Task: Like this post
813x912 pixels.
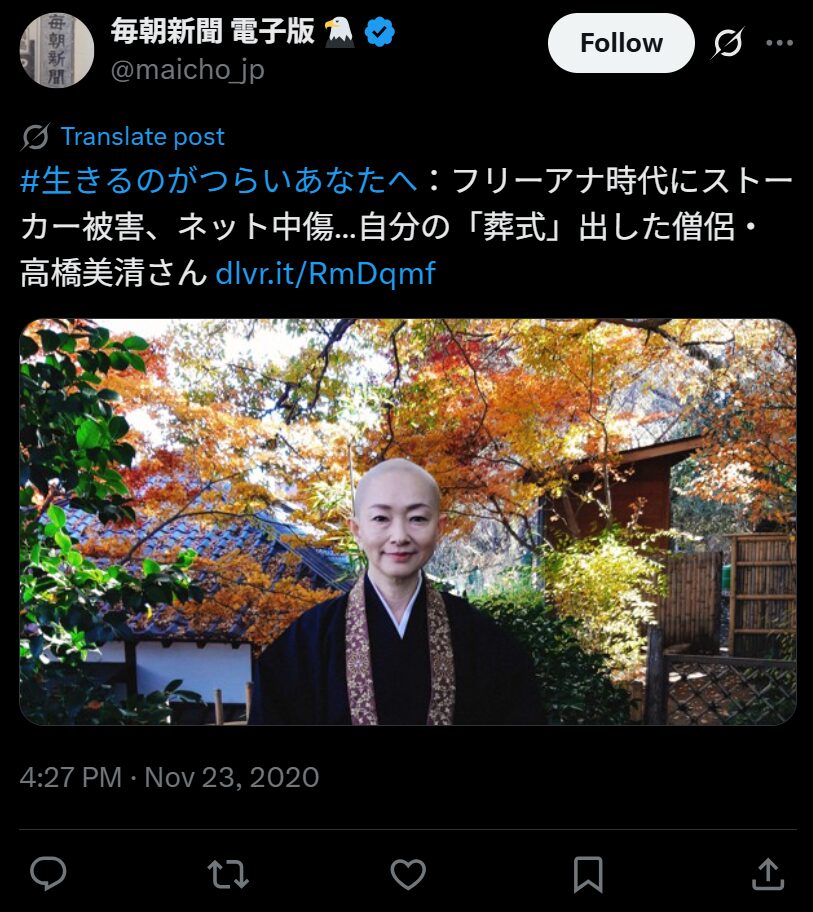Action: pos(408,875)
